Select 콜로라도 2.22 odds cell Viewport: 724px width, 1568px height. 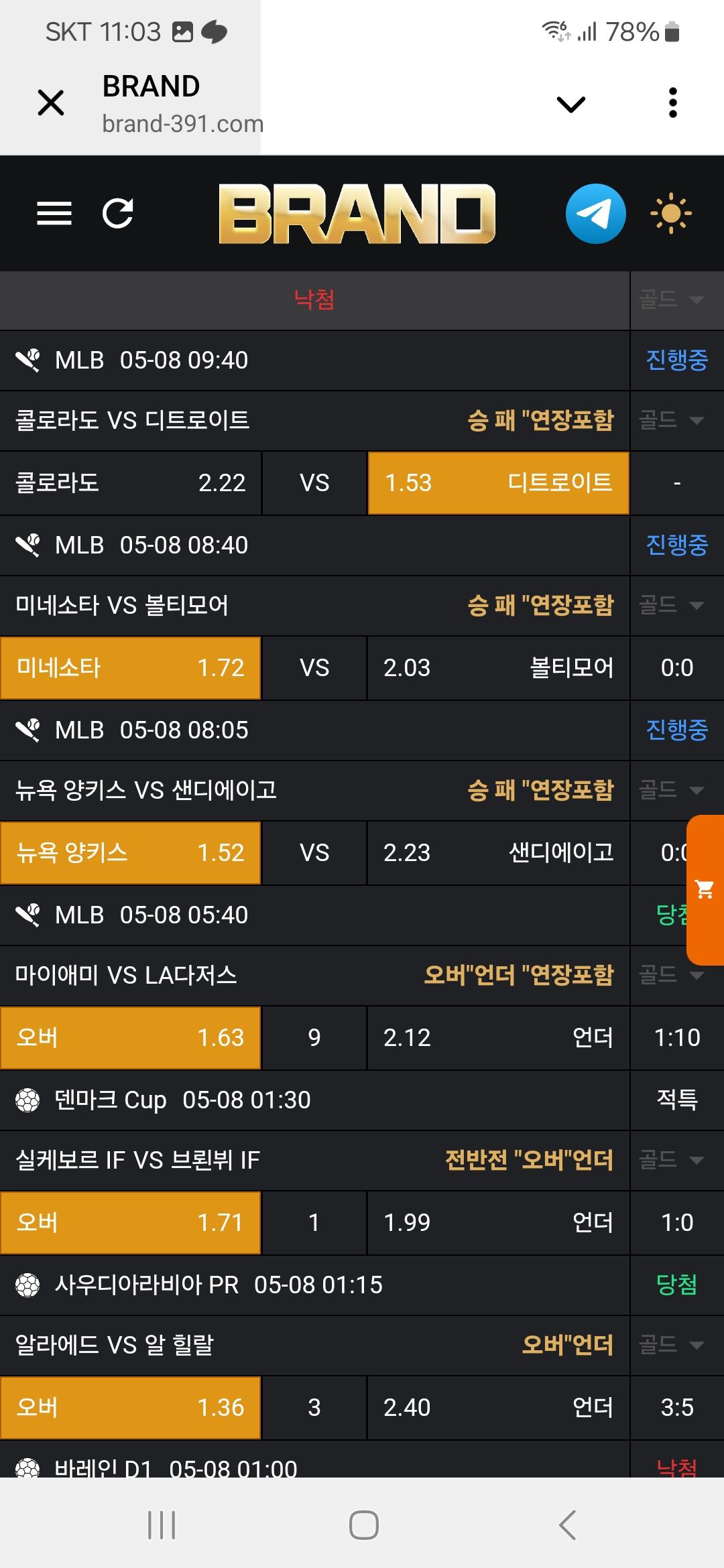(x=131, y=483)
